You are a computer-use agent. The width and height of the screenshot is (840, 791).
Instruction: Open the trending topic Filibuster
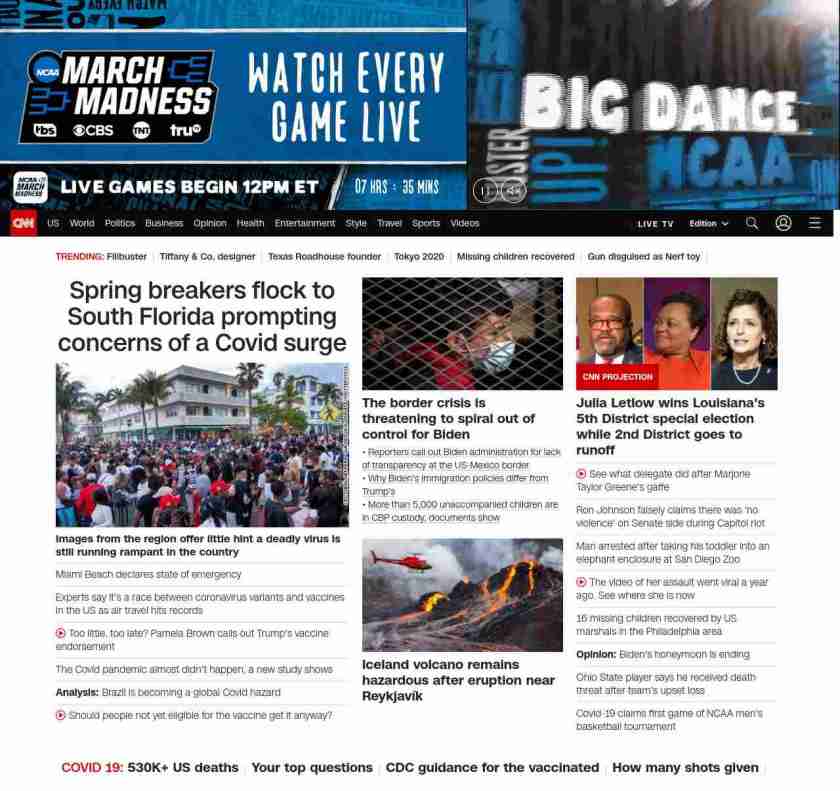coord(127,257)
